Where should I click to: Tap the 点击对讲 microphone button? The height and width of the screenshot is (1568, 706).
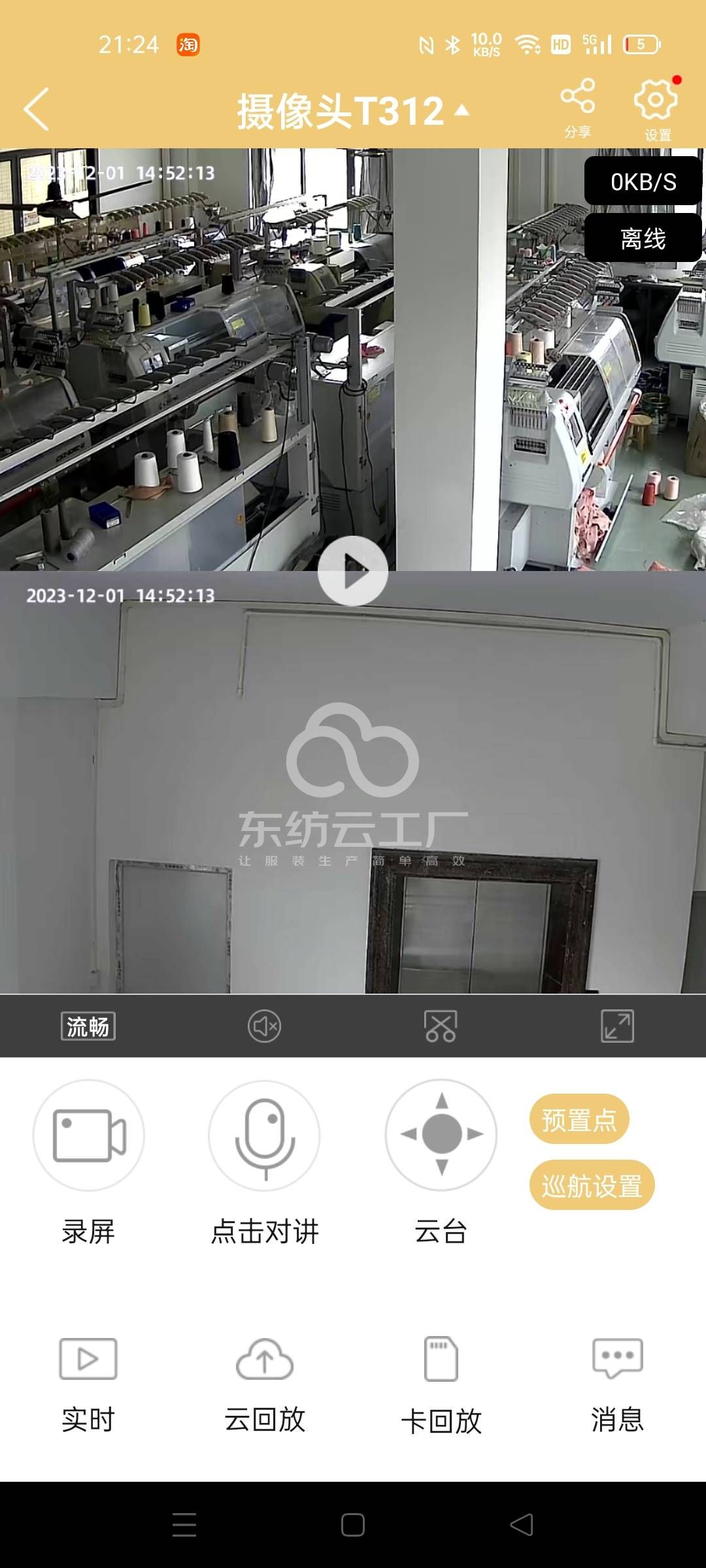[265, 1135]
